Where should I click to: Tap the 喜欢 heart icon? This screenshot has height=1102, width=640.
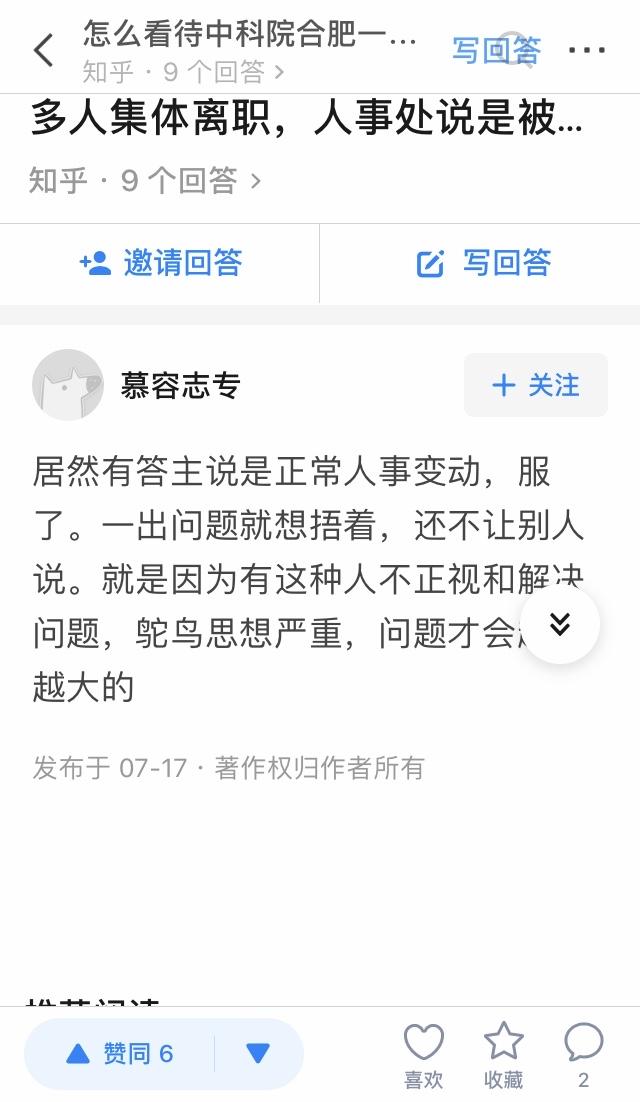pos(423,1053)
